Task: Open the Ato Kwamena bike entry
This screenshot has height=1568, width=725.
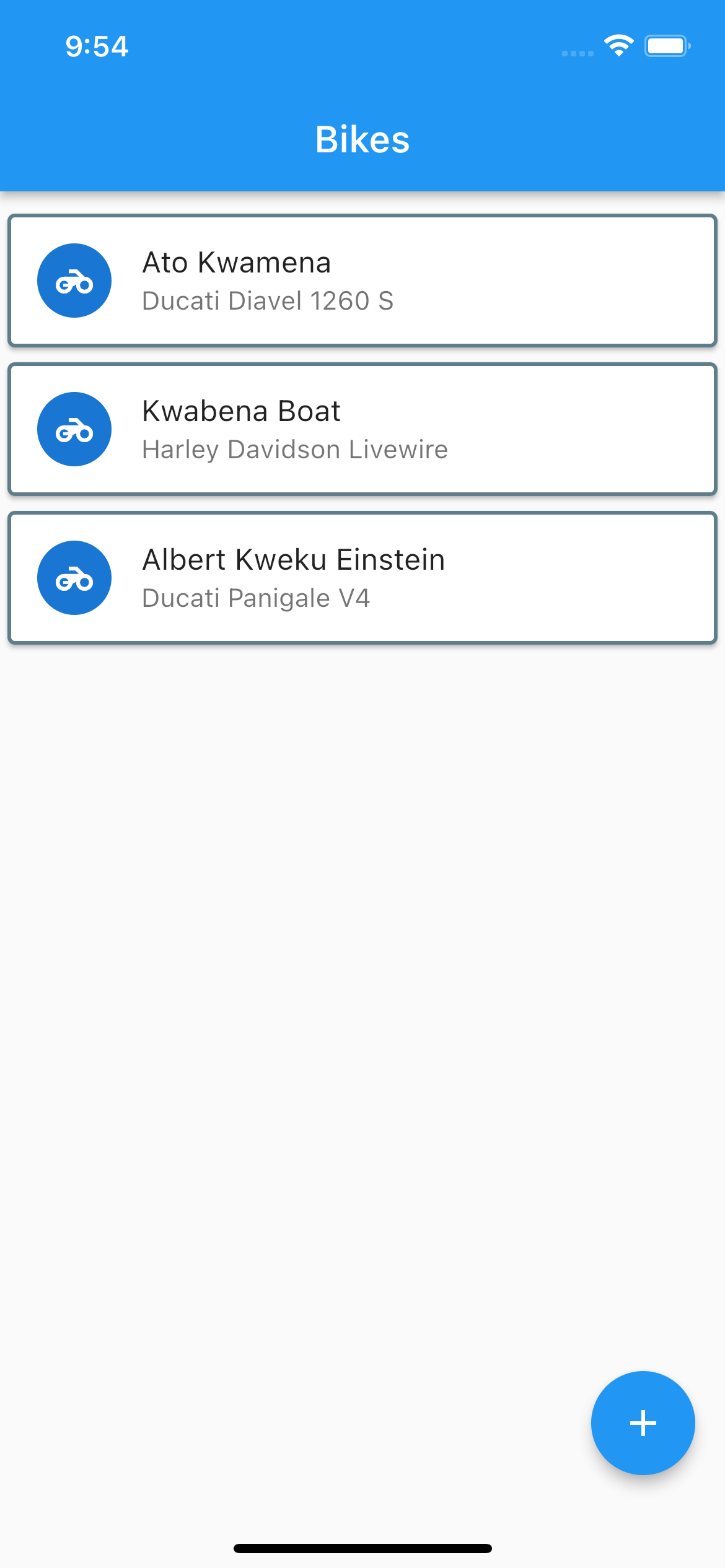Action: 362,280
